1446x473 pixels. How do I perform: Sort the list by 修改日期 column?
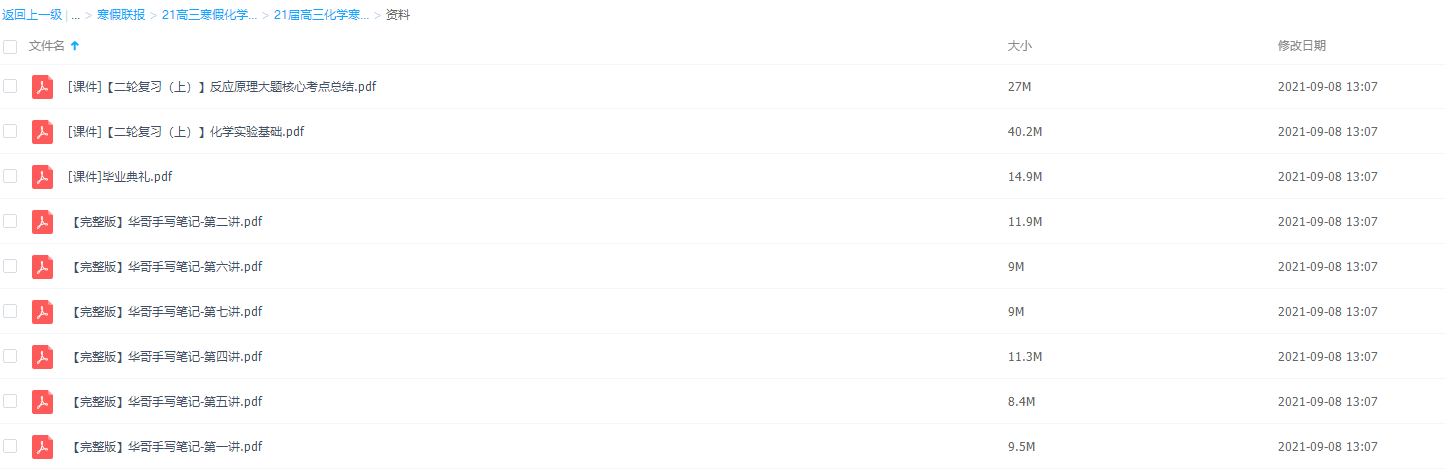(x=1301, y=46)
